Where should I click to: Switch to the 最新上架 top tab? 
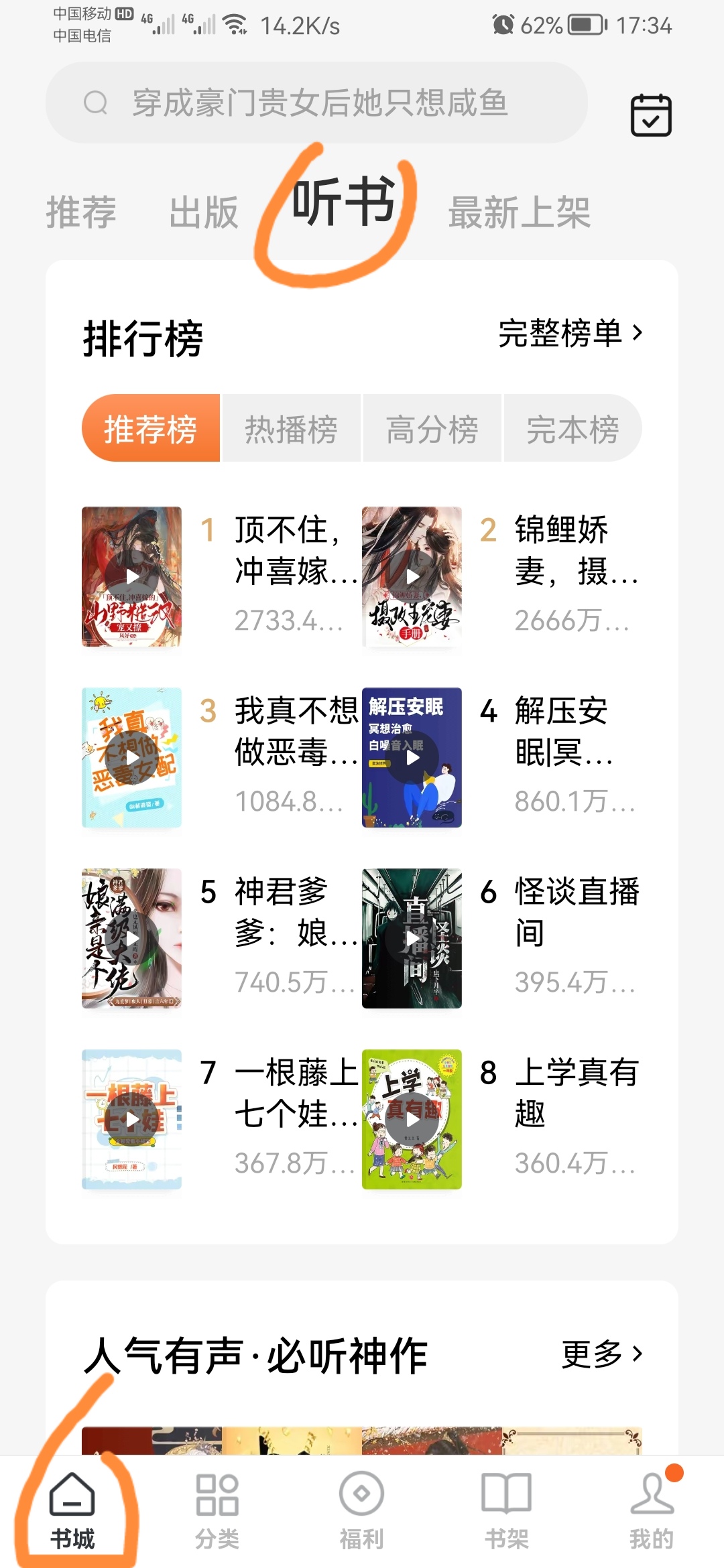pyautogui.click(x=519, y=212)
